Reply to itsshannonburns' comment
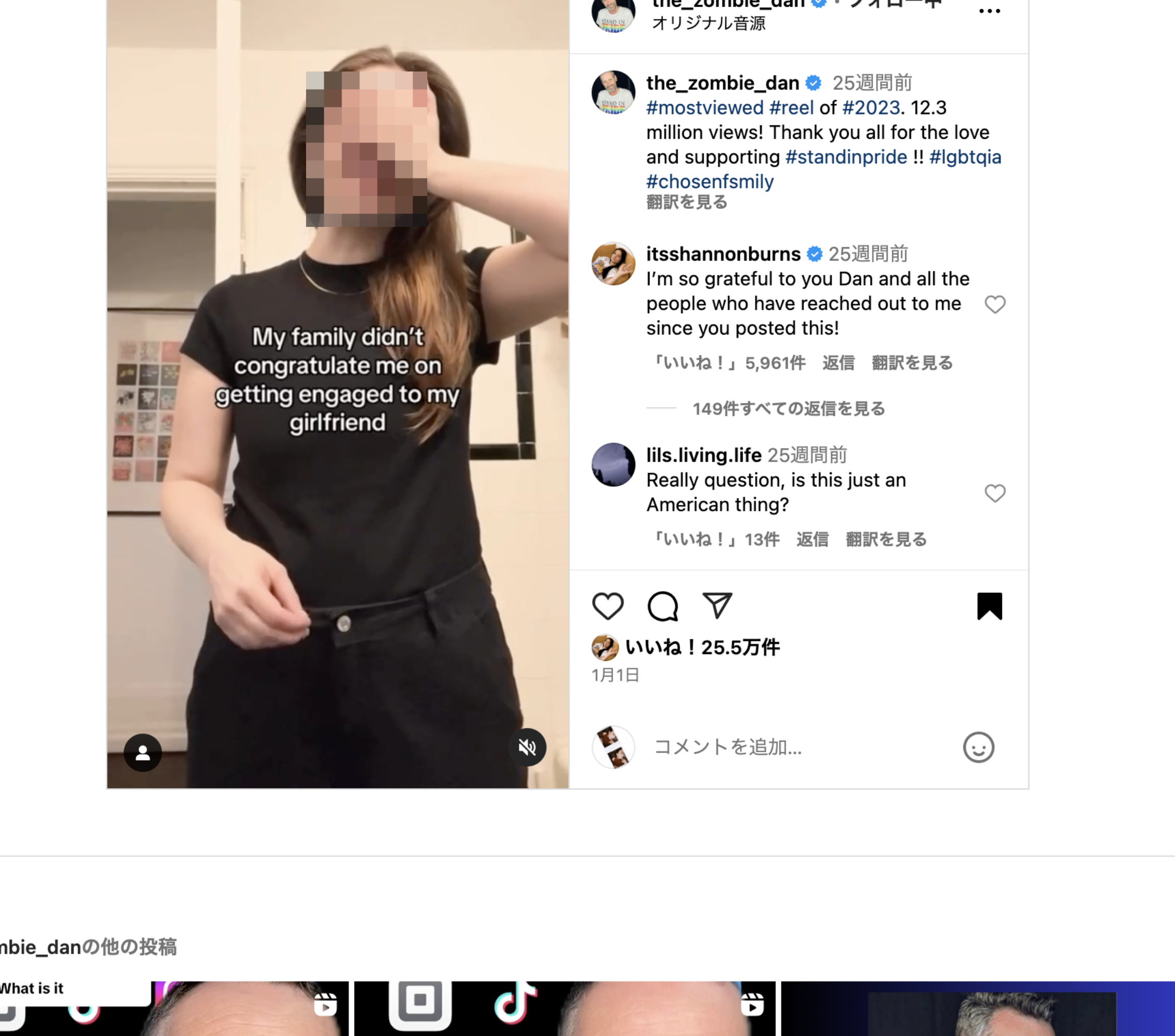 (x=837, y=363)
